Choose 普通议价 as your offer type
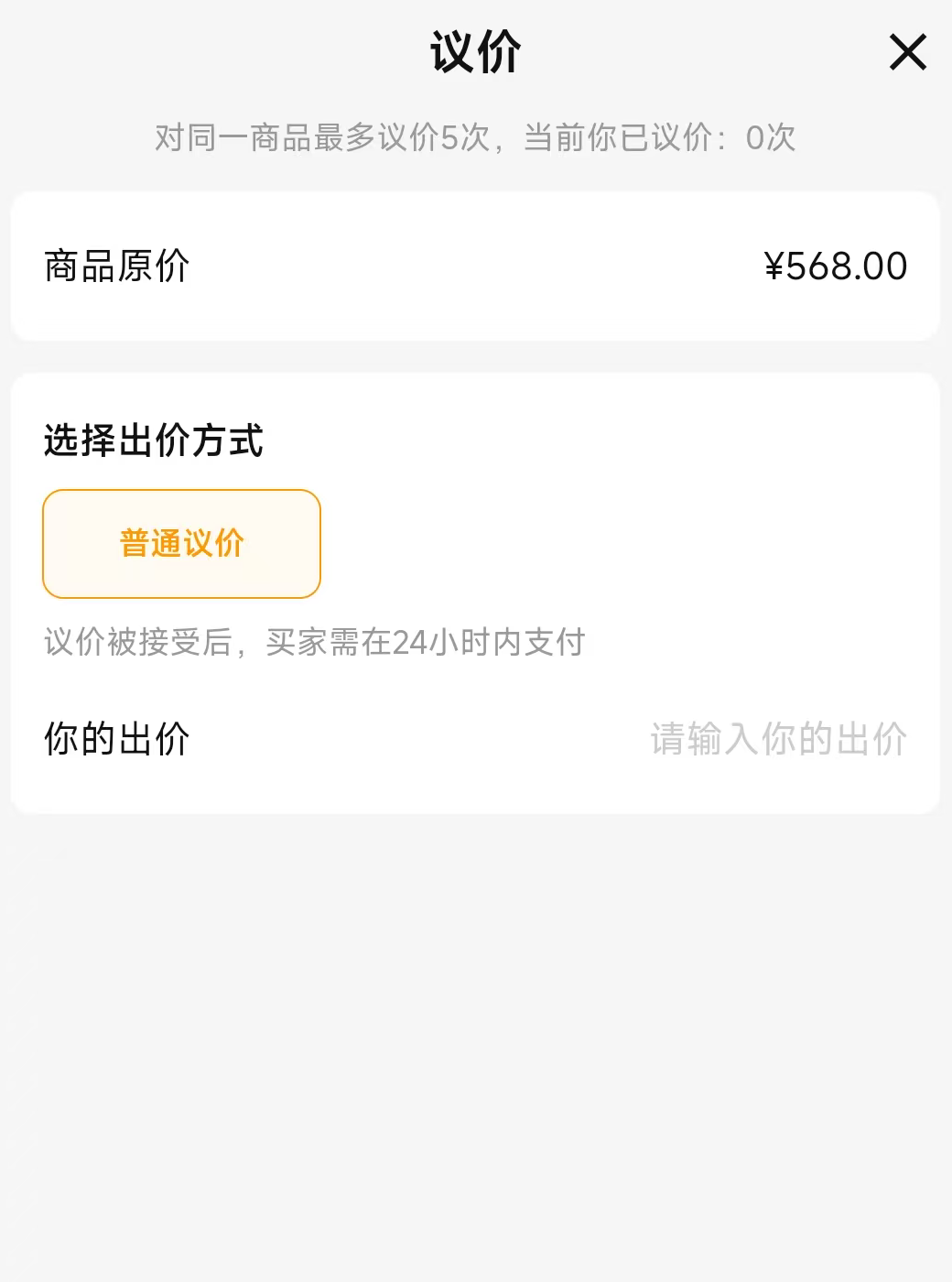952x1282 pixels. click(180, 543)
